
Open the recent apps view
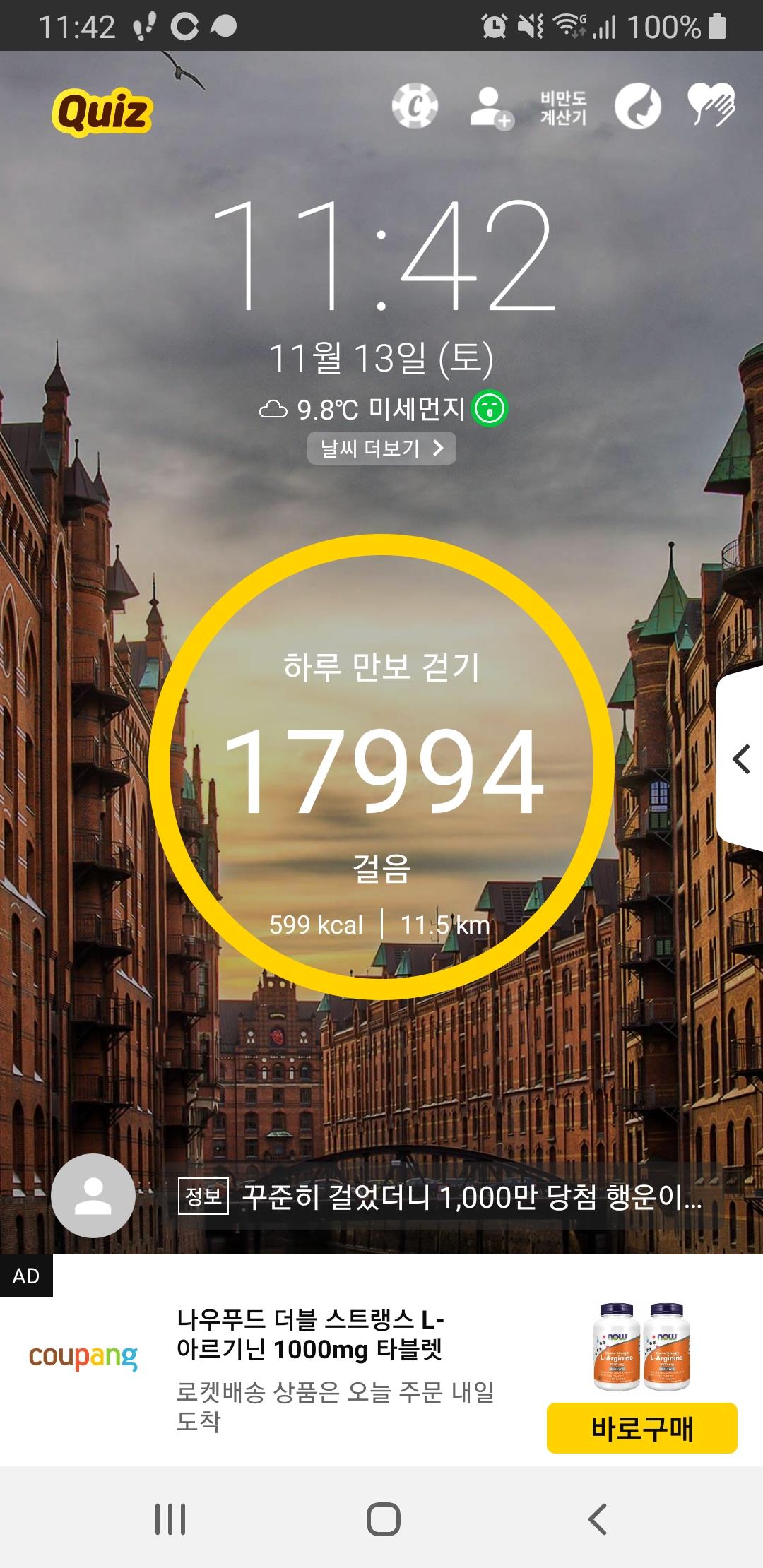[170, 1519]
